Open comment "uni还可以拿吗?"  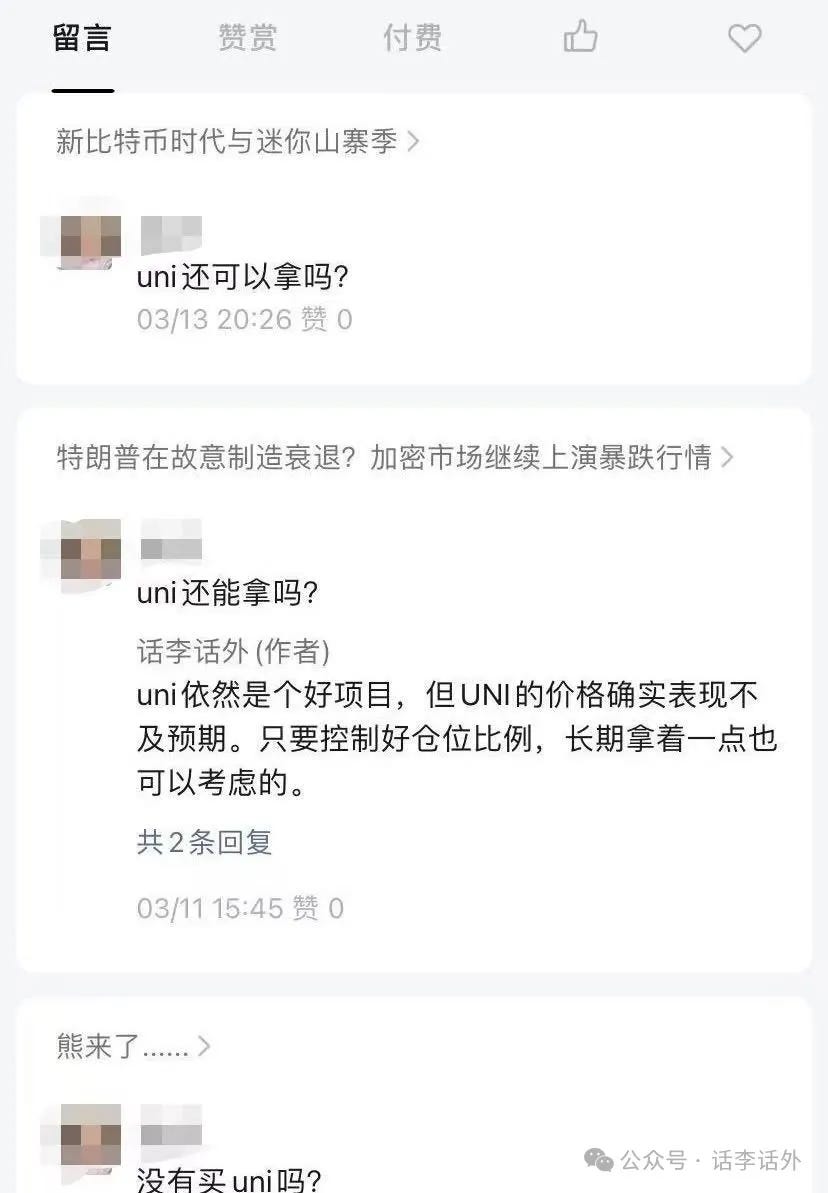click(243, 278)
